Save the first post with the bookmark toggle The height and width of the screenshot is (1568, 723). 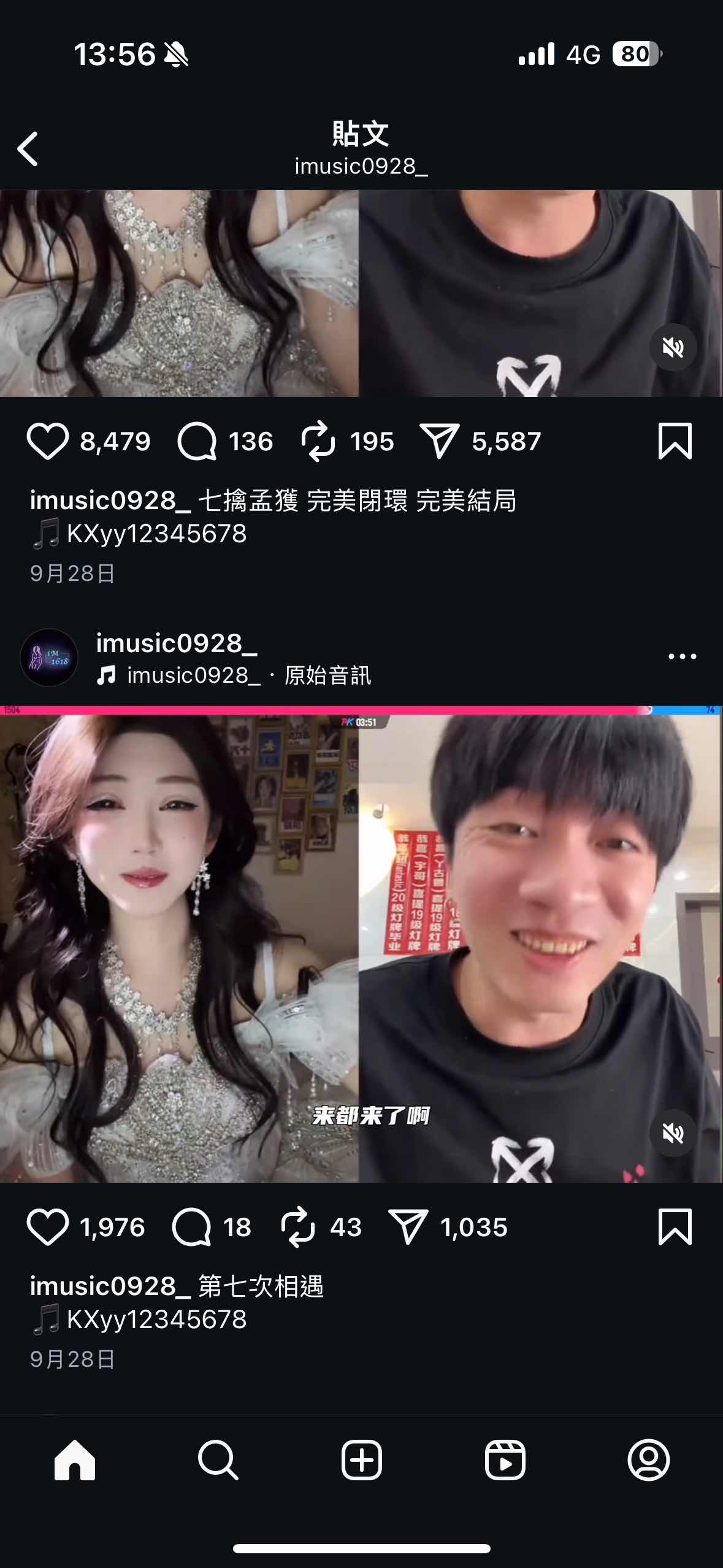(674, 440)
